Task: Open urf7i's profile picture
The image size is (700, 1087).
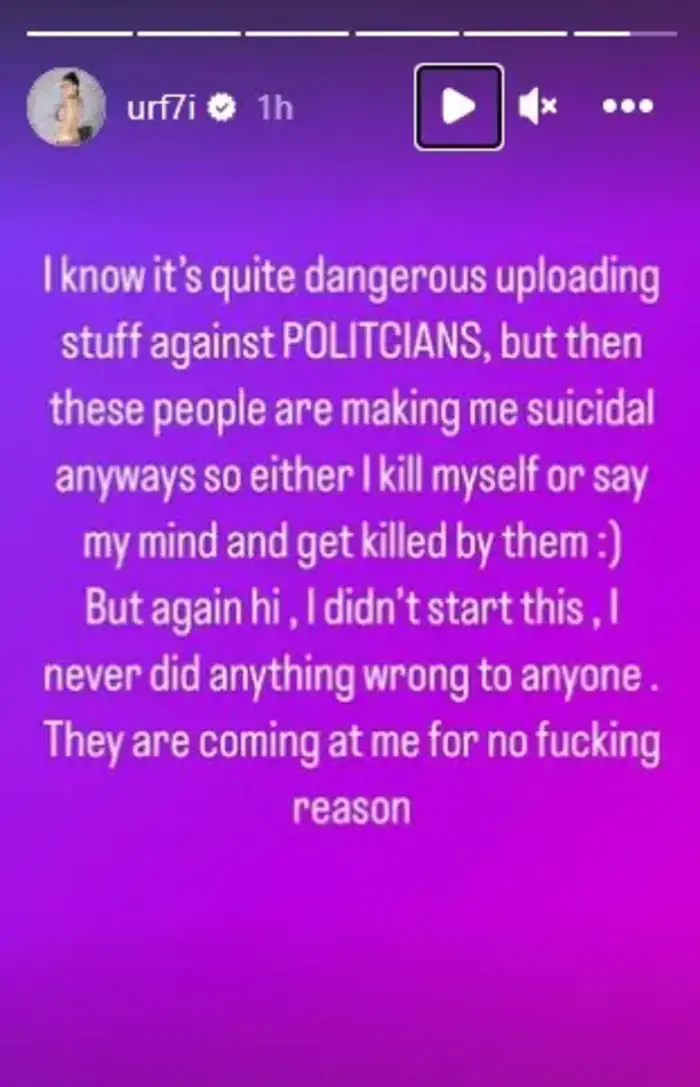Action: click(67, 108)
